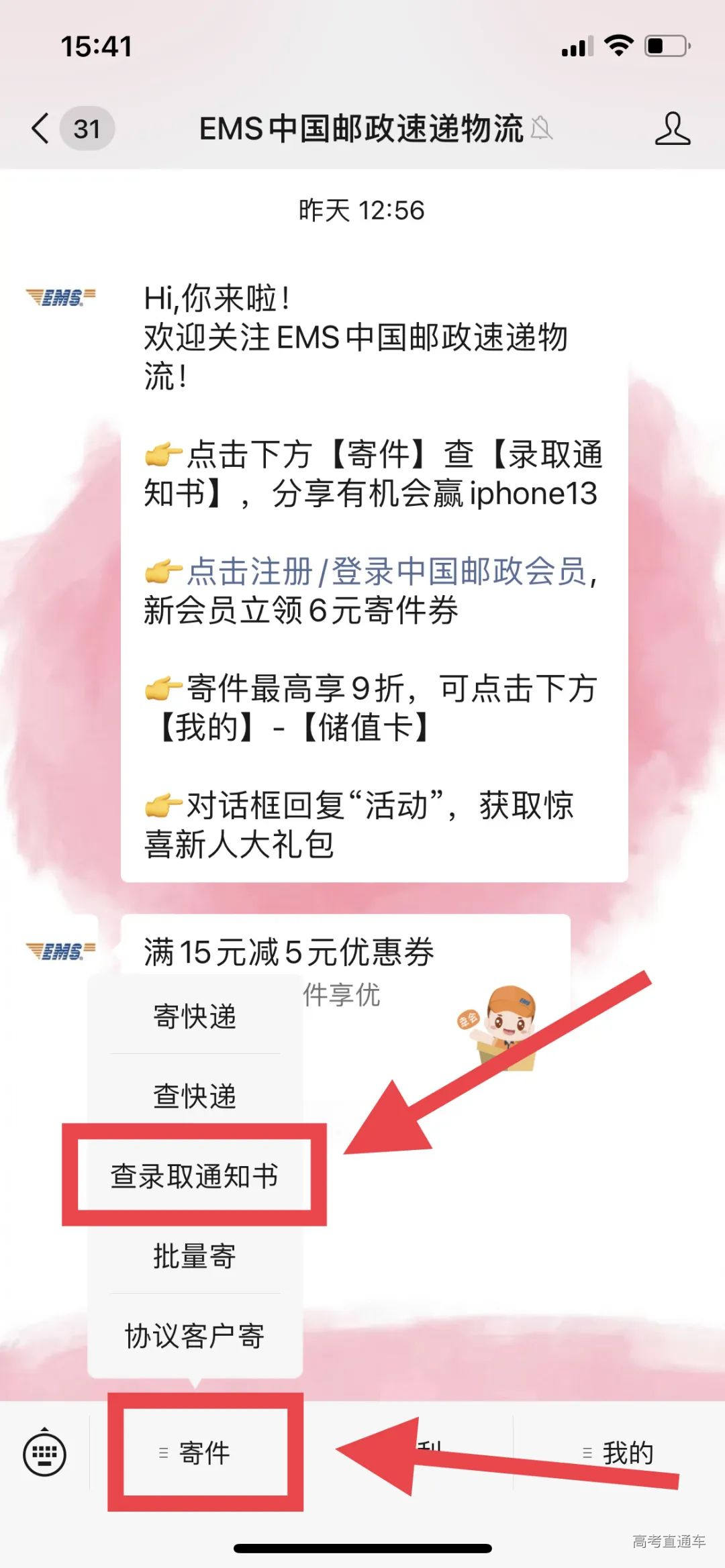The height and width of the screenshot is (1568, 725).
Task: Open 协议客户寄 menu item
Action: [195, 1335]
